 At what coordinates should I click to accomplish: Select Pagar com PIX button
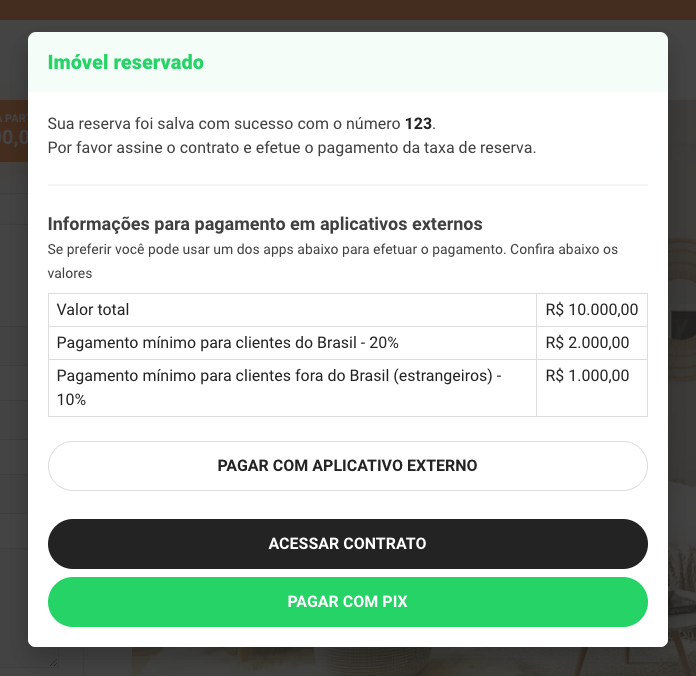[347, 602]
